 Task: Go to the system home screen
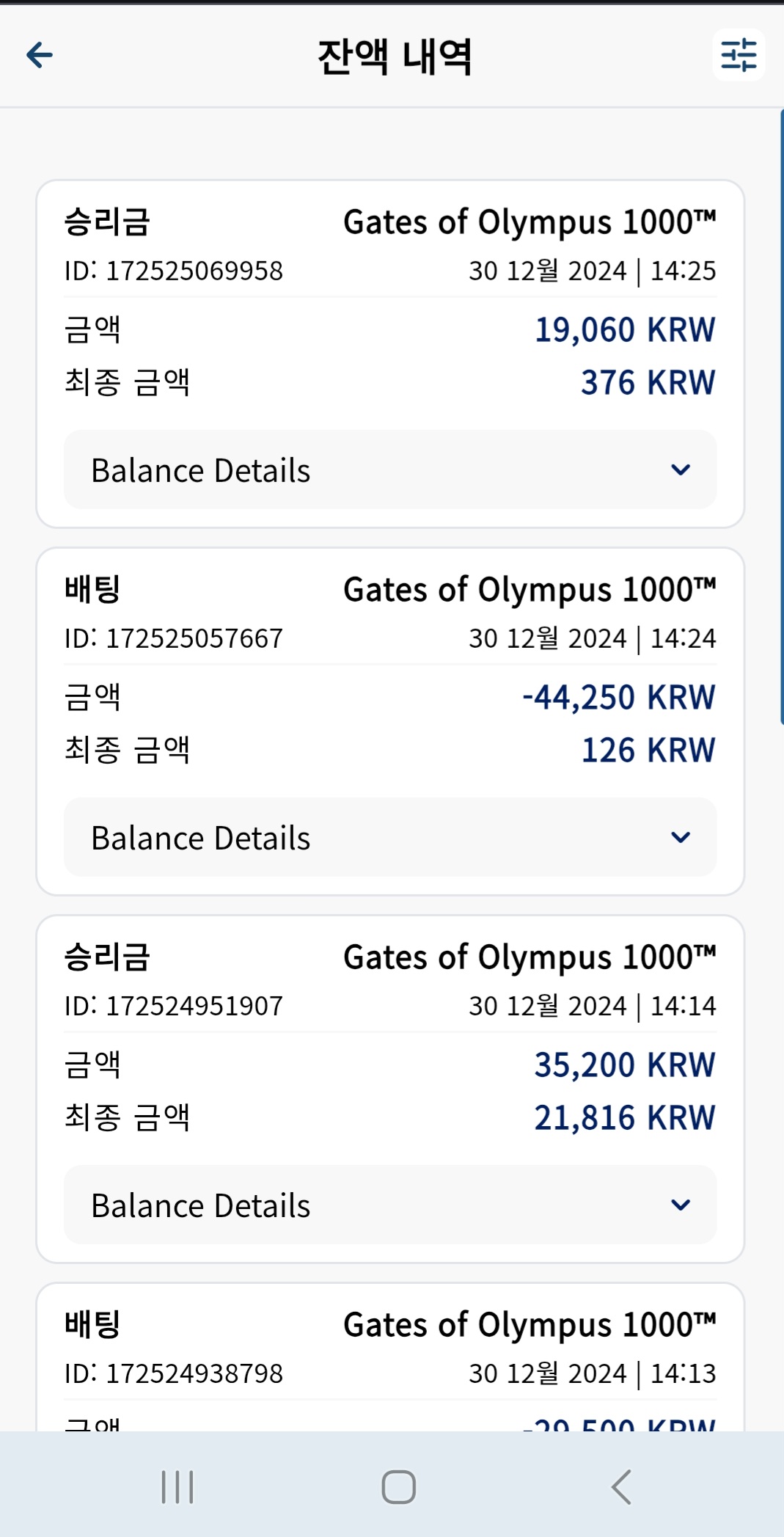coord(398,1487)
